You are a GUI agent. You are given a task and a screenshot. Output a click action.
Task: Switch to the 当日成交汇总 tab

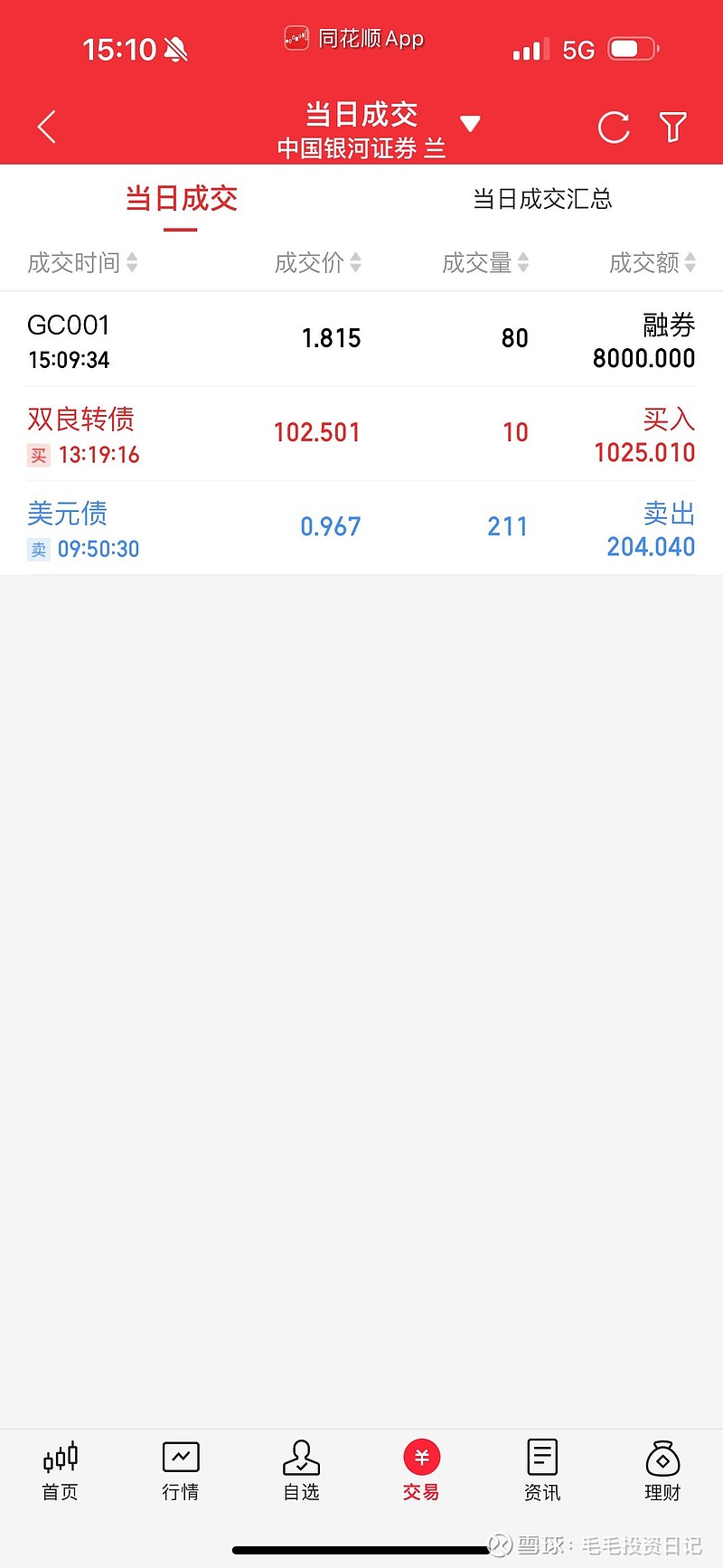[x=542, y=199]
